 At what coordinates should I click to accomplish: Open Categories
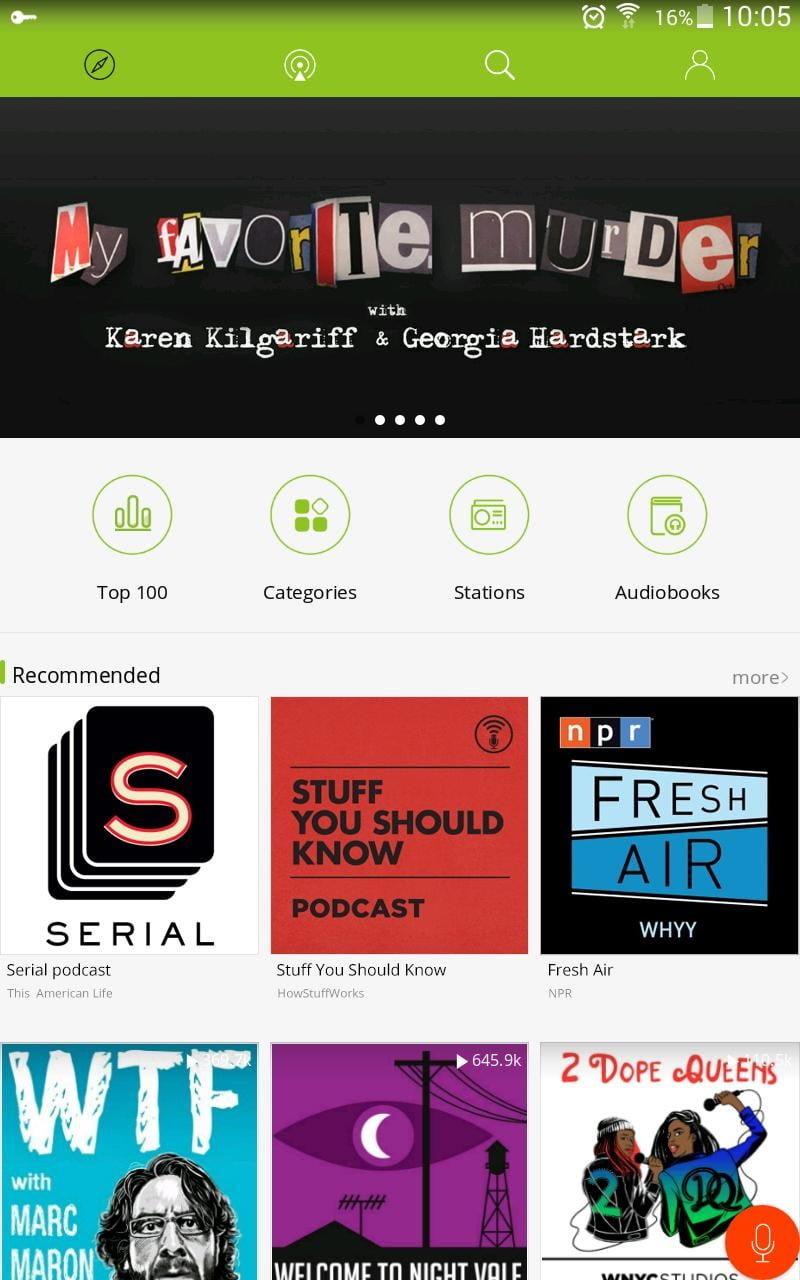coord(310,515)
